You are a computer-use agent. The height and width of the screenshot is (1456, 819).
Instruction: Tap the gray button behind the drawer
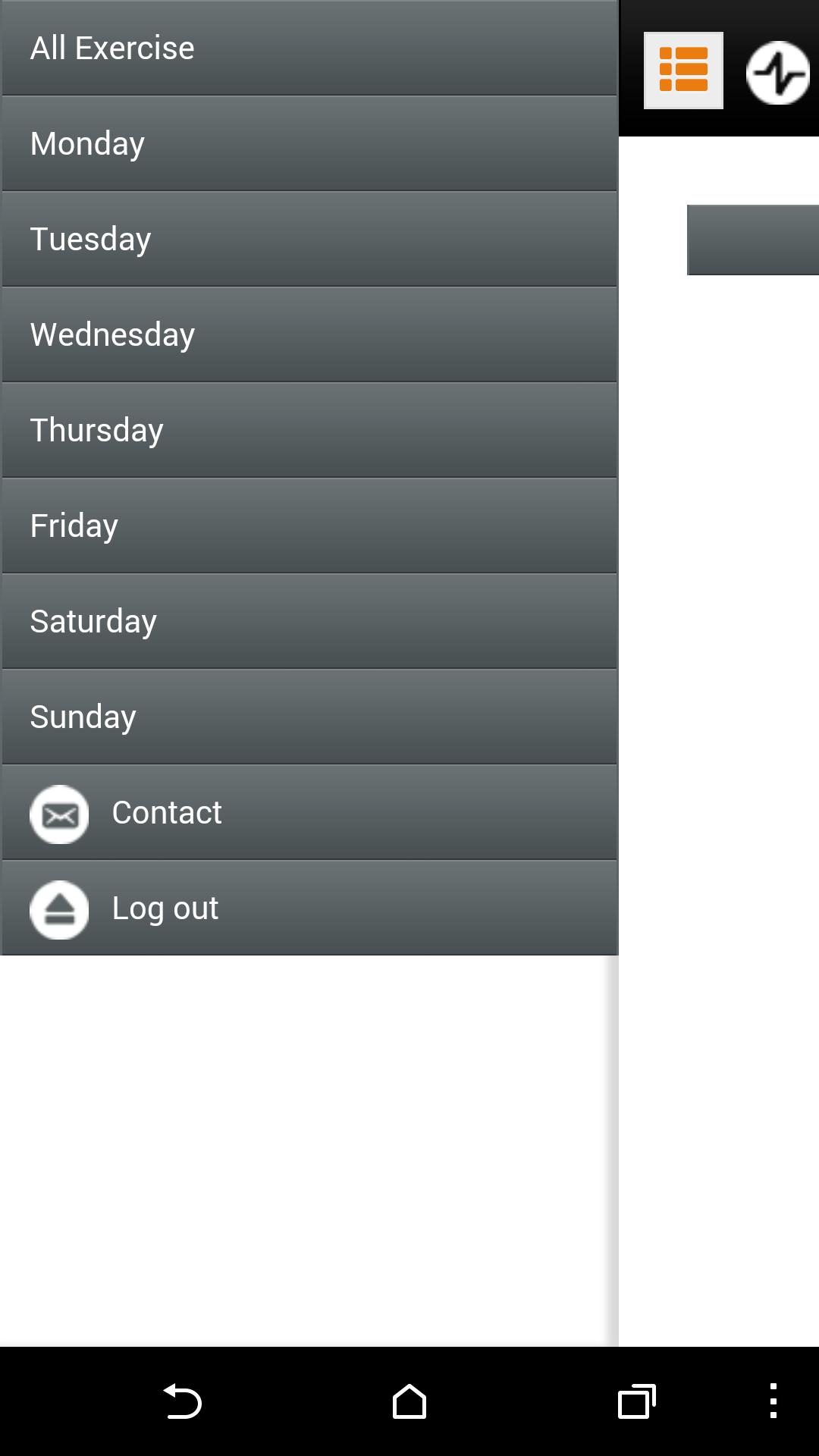point(752,240)
